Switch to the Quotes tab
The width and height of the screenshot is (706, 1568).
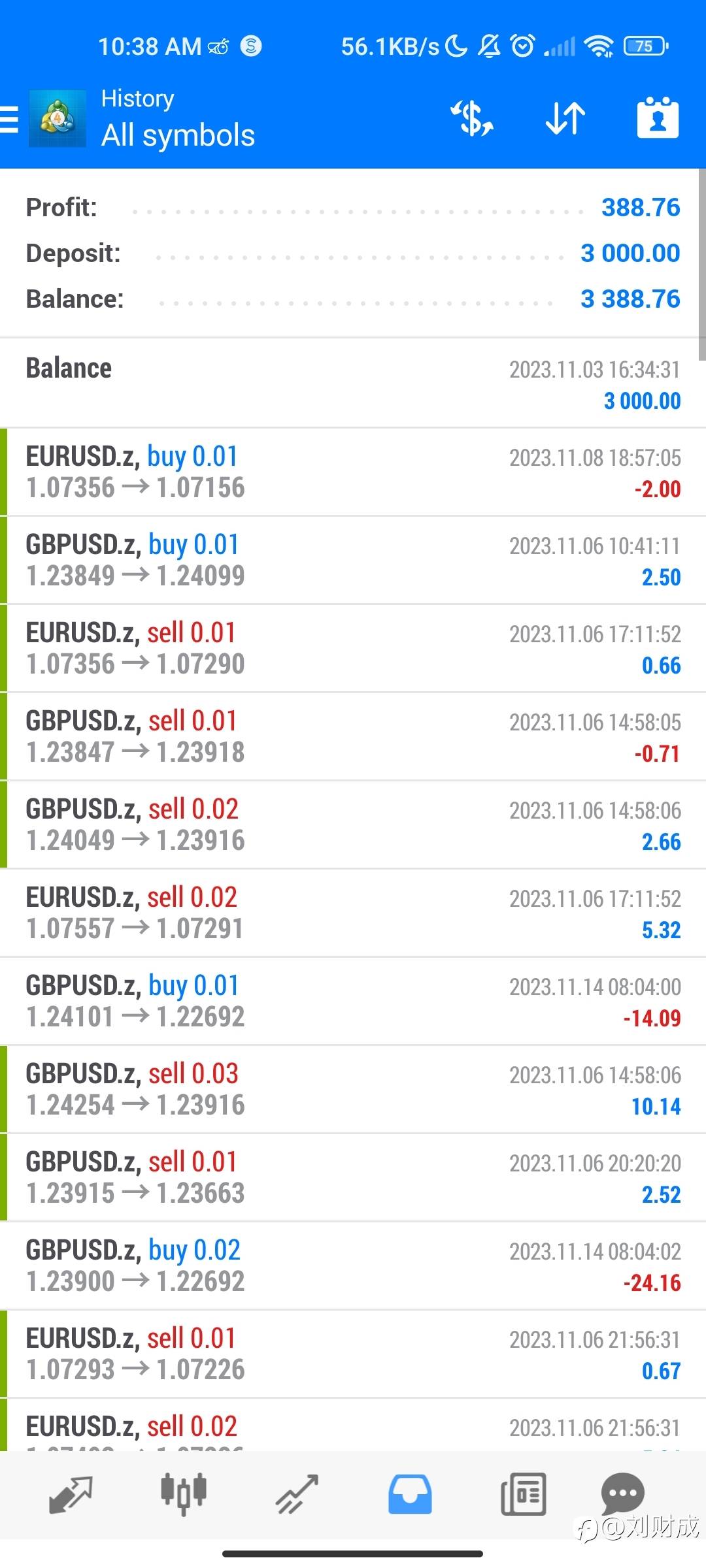pyautogui.click(x=71, y=1494)
